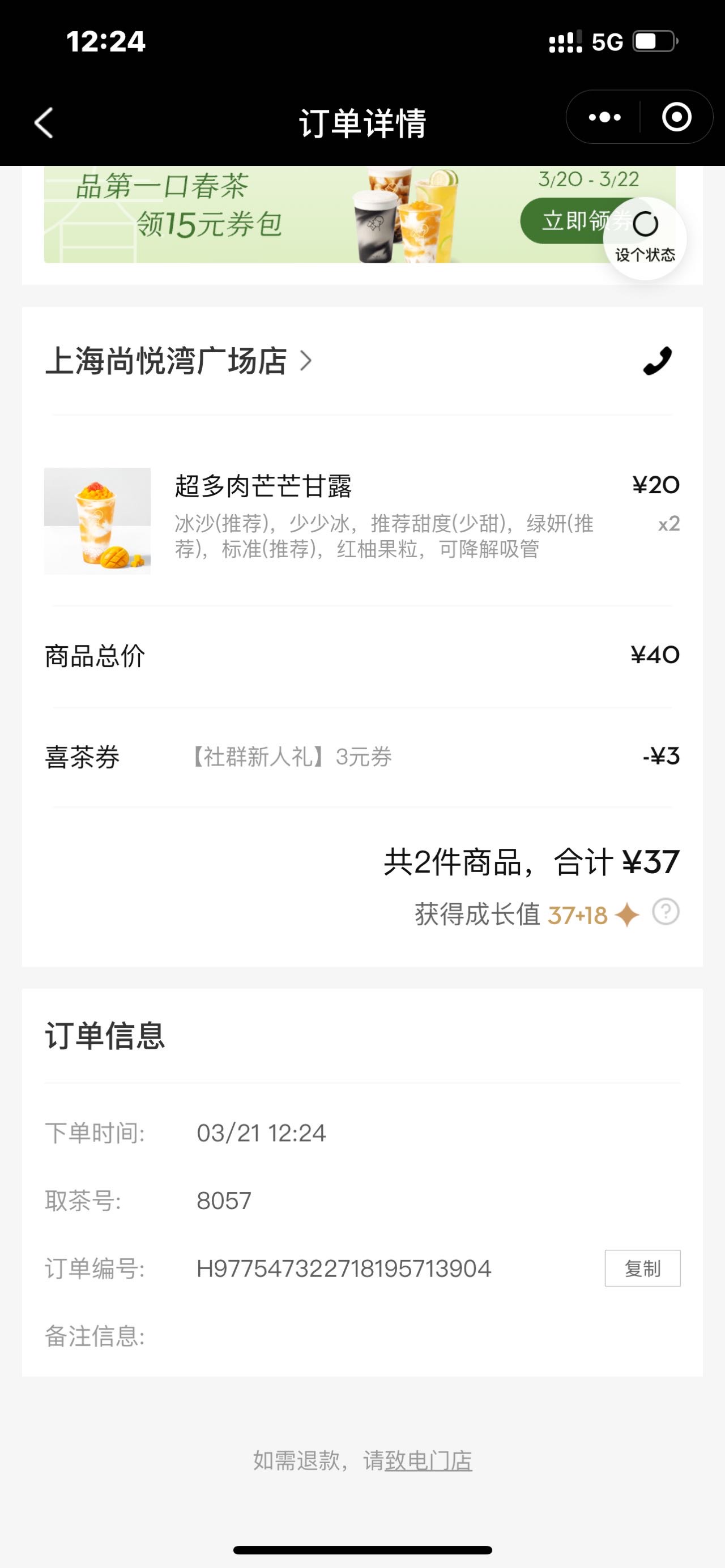Copy the order number
The image size is (725, 1568).
642,1268
